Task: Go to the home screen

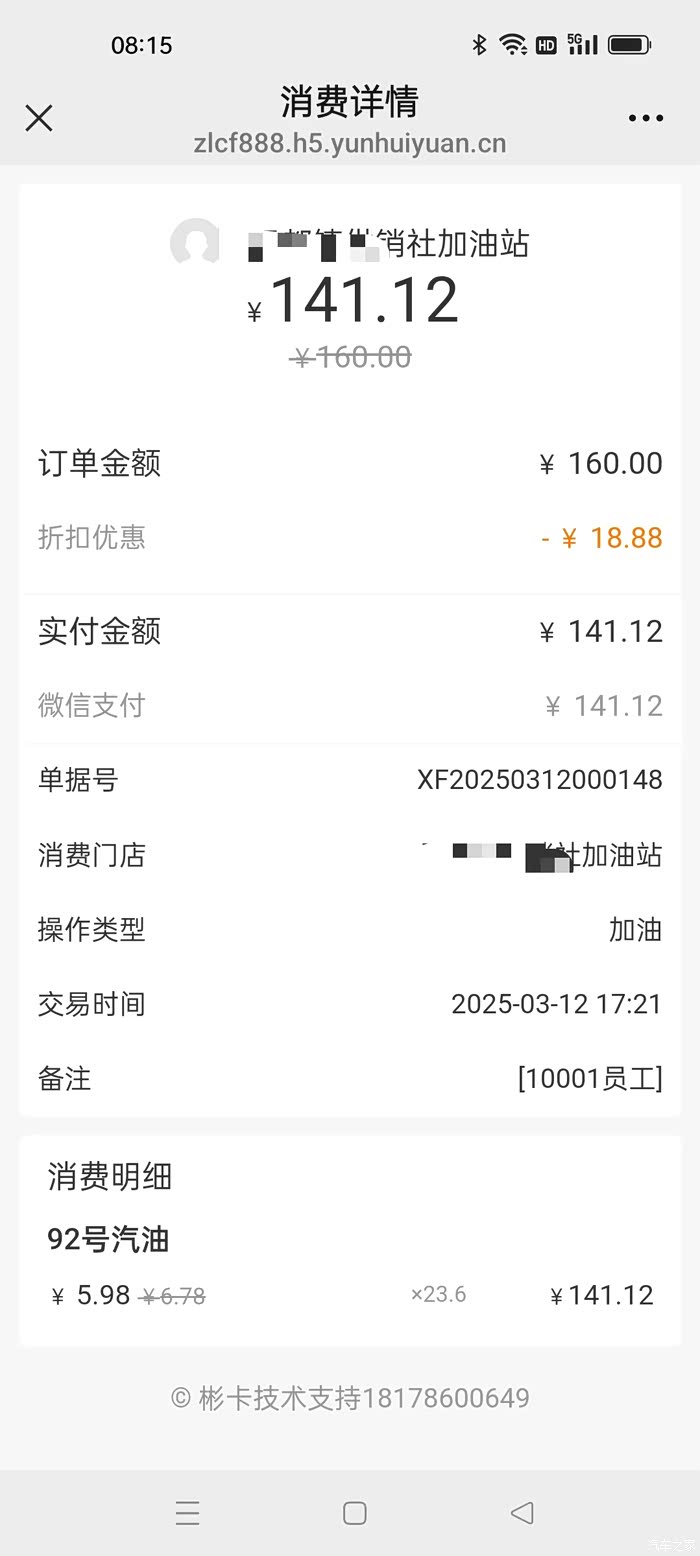Action: click(x=354, y=1513)
